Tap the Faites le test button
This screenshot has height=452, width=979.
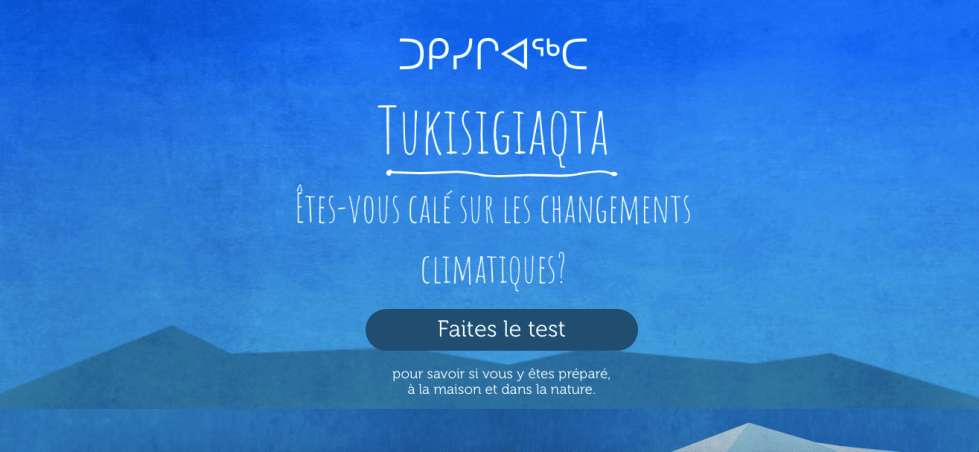pyautogui.click(x=501, y=329)
